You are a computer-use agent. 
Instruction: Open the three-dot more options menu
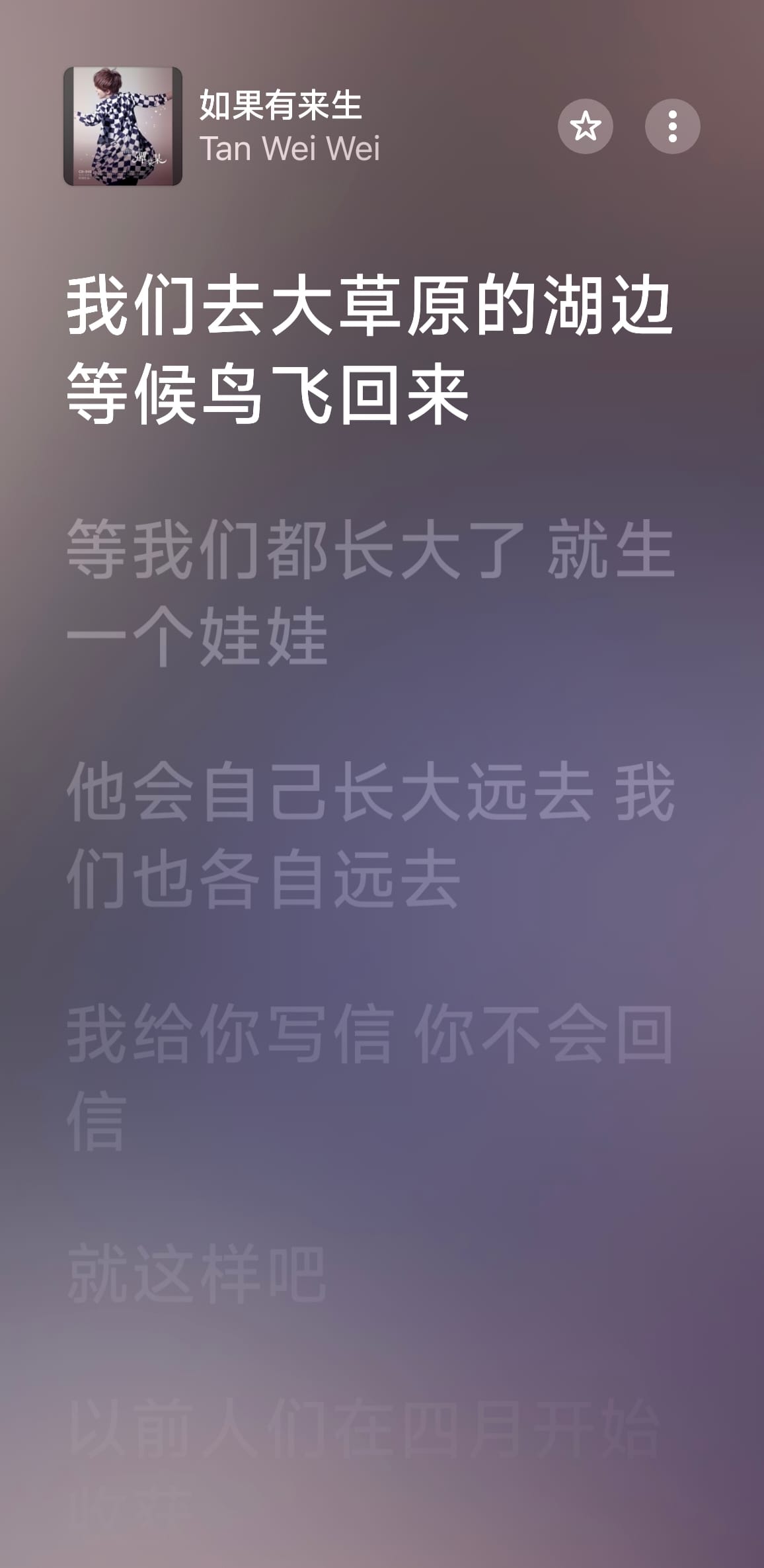click(x=672, y=126)
